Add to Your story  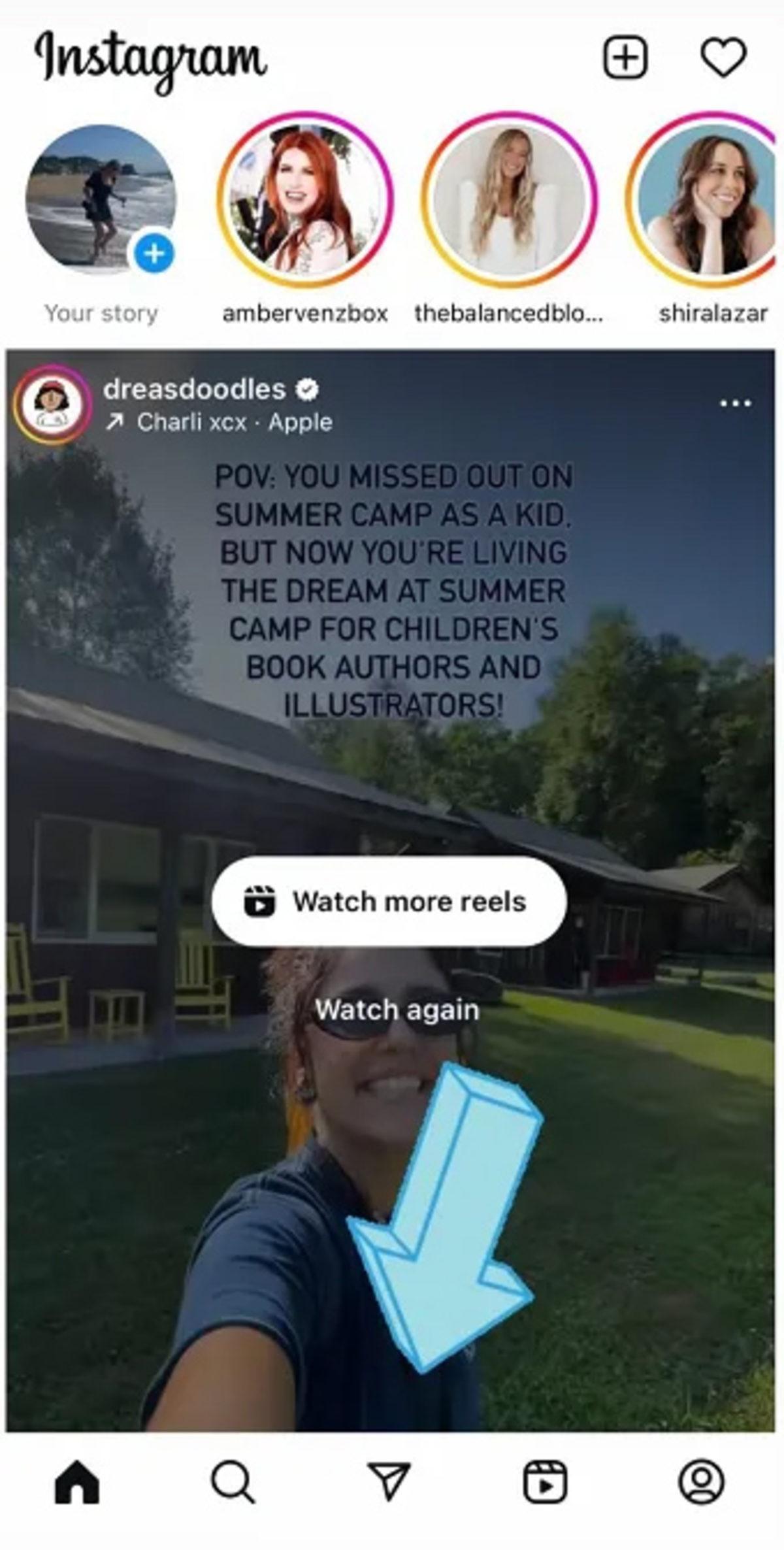[154, 253]
